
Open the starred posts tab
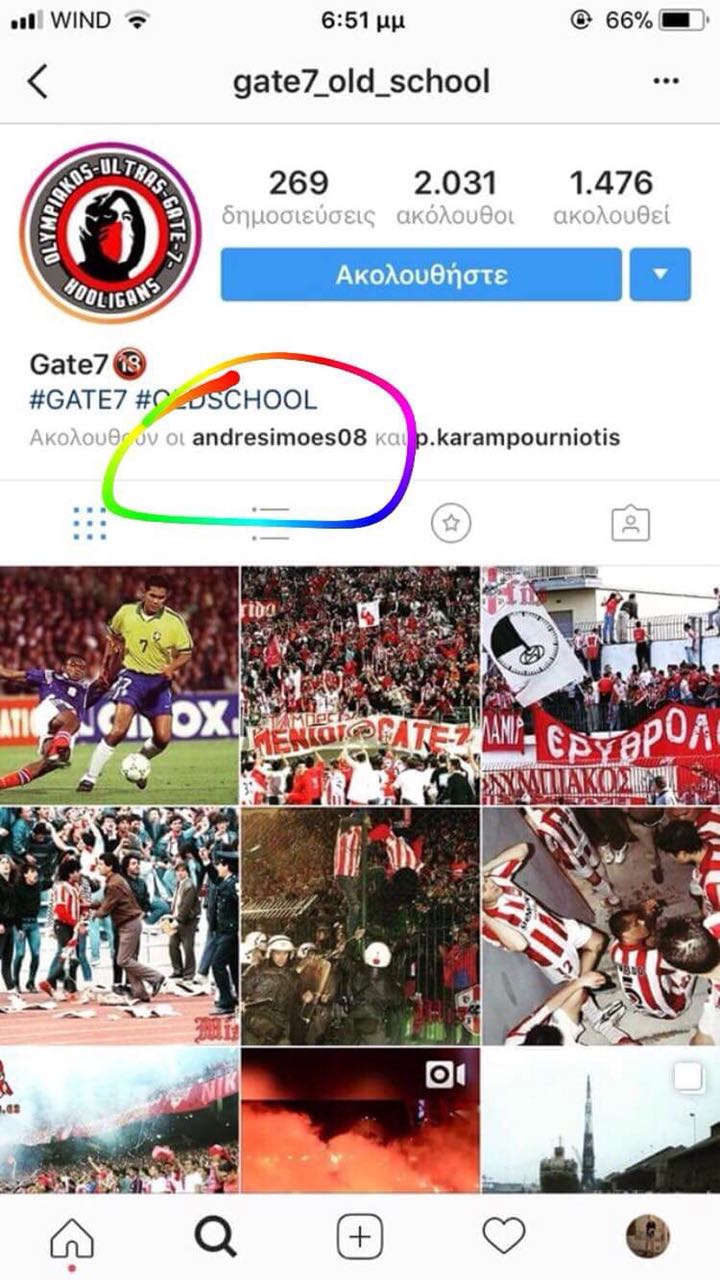pyautogui.click(x=451, y=523)
